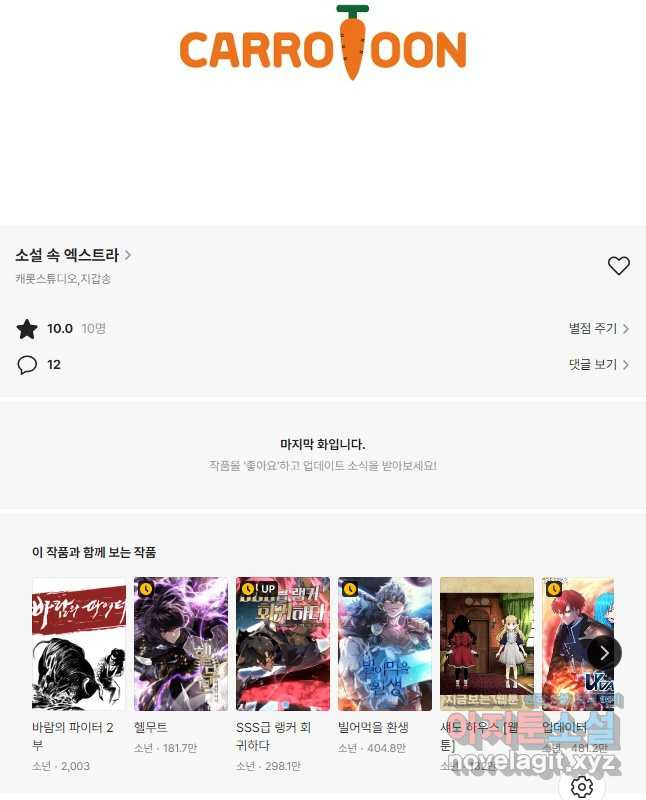Image resolution: width=646 pixels, height=800 pixels.
Task: Open the 빌어먹을 환생 webtoon card
Action: coord(385,644)
